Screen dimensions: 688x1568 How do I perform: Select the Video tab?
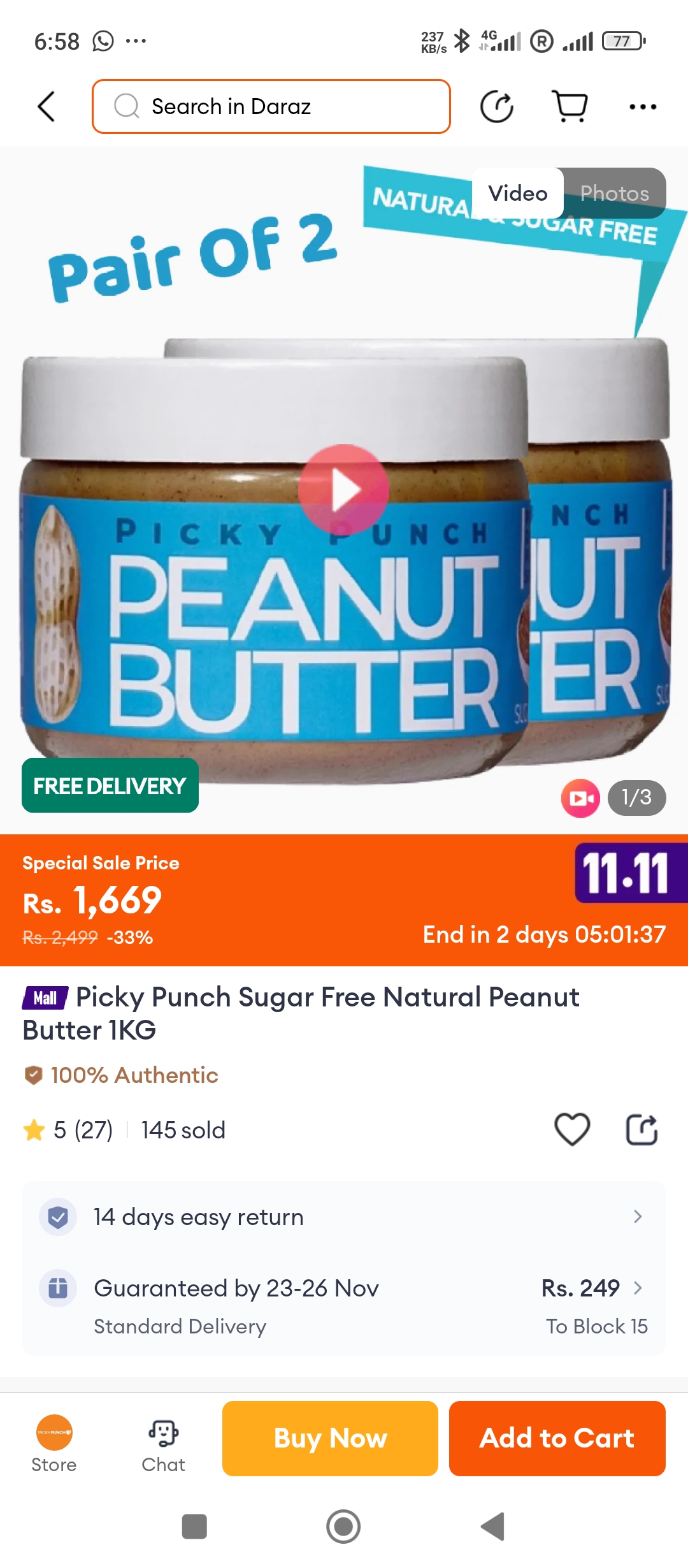coord(517,193)
